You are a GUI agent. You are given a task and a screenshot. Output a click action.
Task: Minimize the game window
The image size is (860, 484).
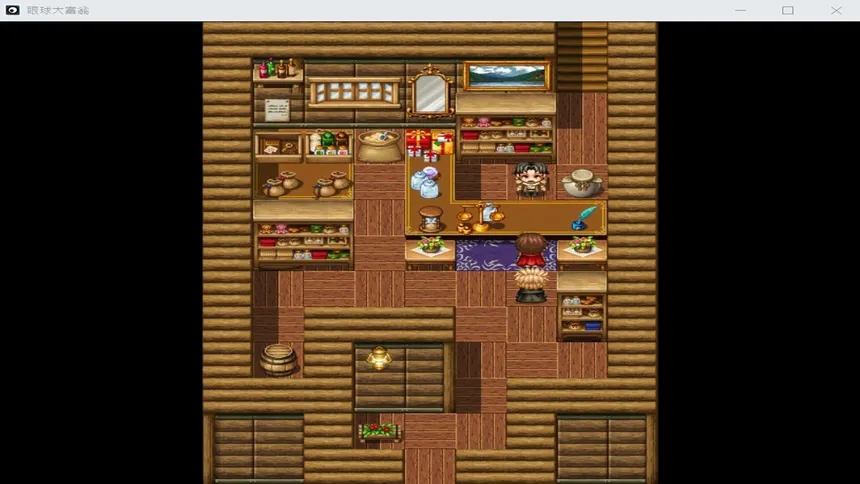pyautogui.click(x=740, y=10)
